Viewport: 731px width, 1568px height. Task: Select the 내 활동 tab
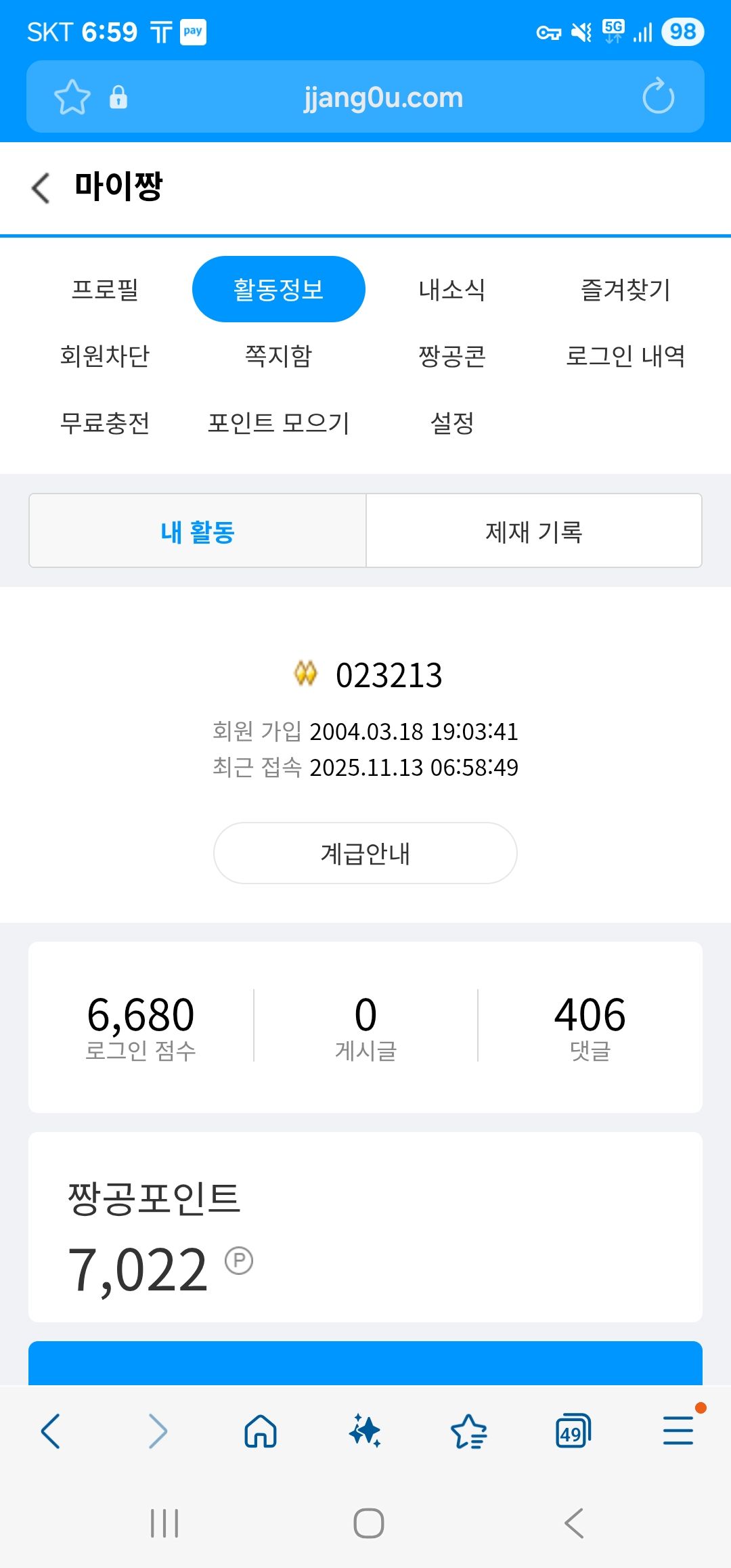pyautogui.click(x=198, y=531)
